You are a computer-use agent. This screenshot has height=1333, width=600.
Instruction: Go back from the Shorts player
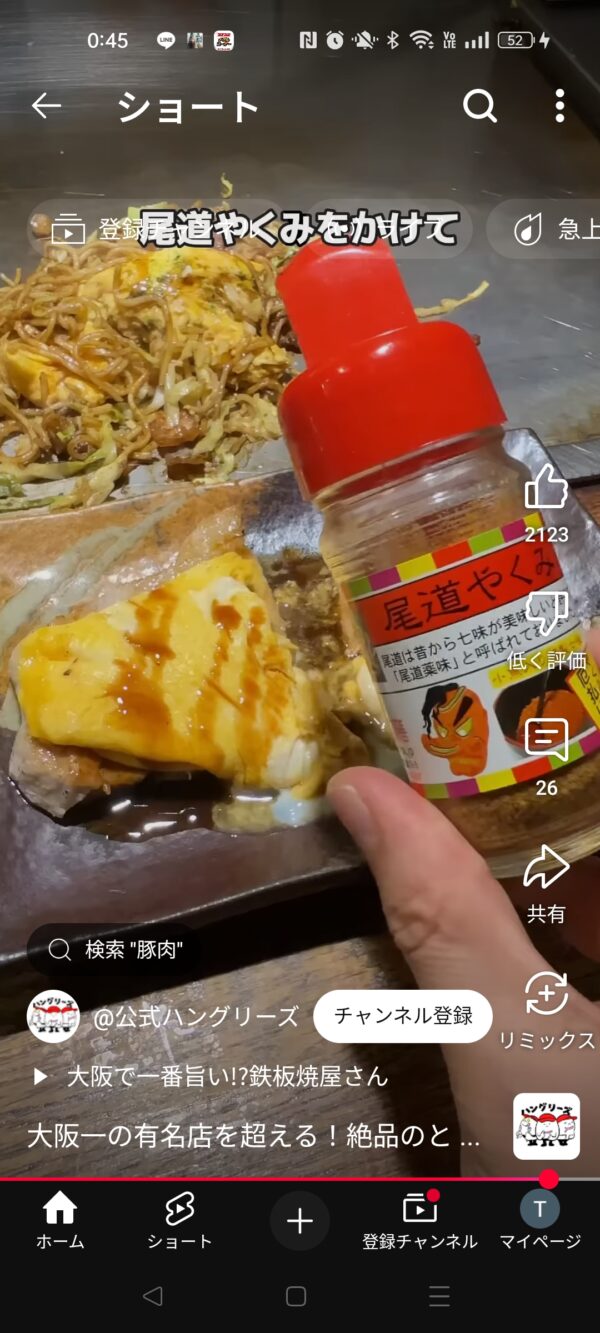[x=46, y=106]
